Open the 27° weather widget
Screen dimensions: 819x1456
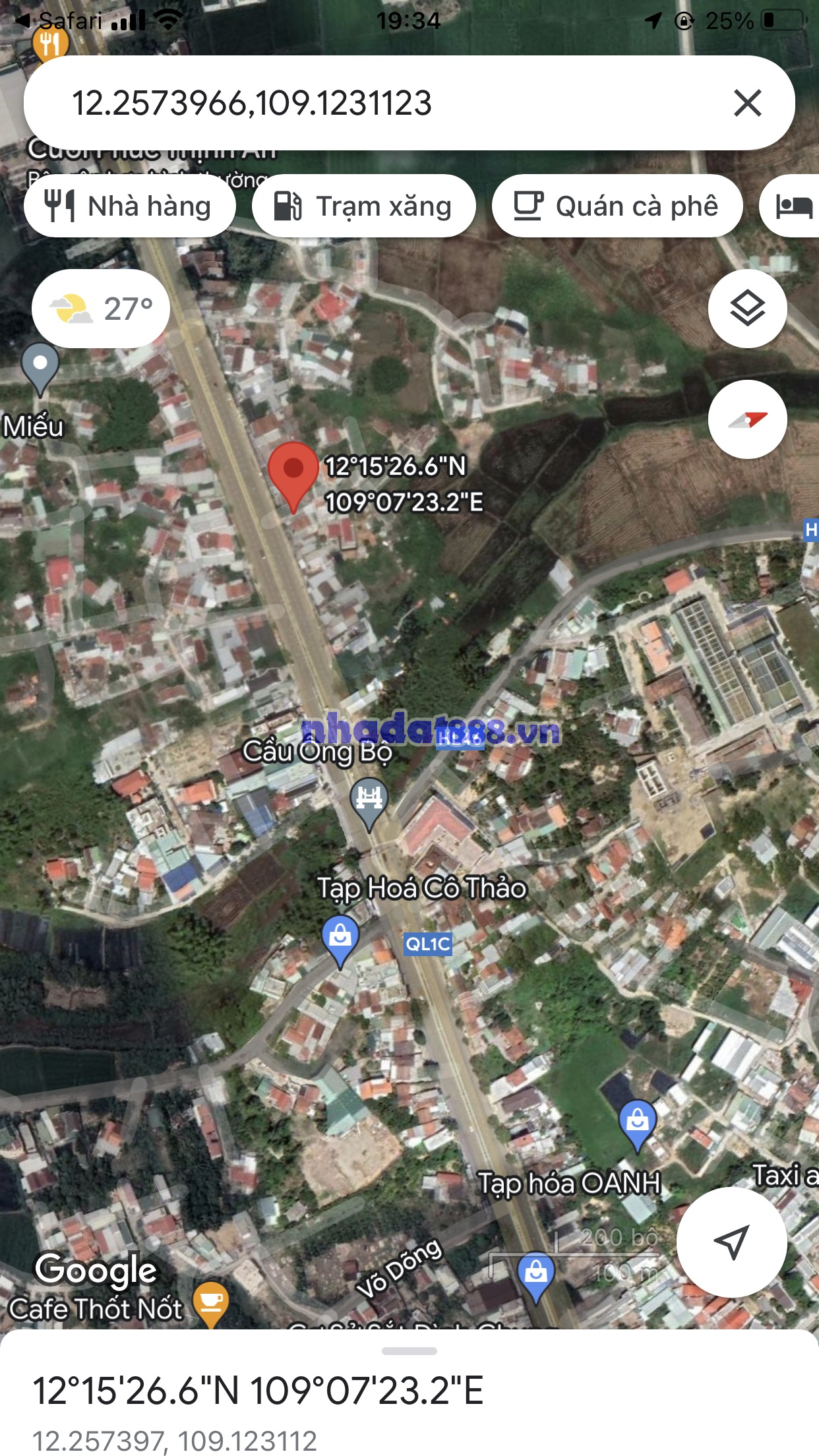click(101, 309)
